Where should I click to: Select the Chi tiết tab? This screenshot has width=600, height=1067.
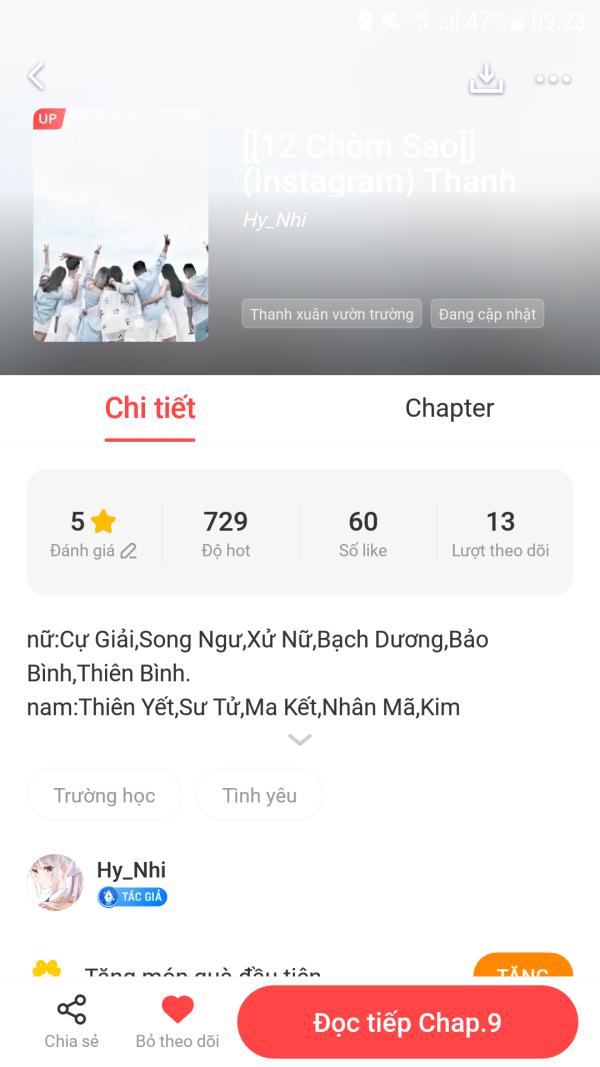click(x=150, y=408)
